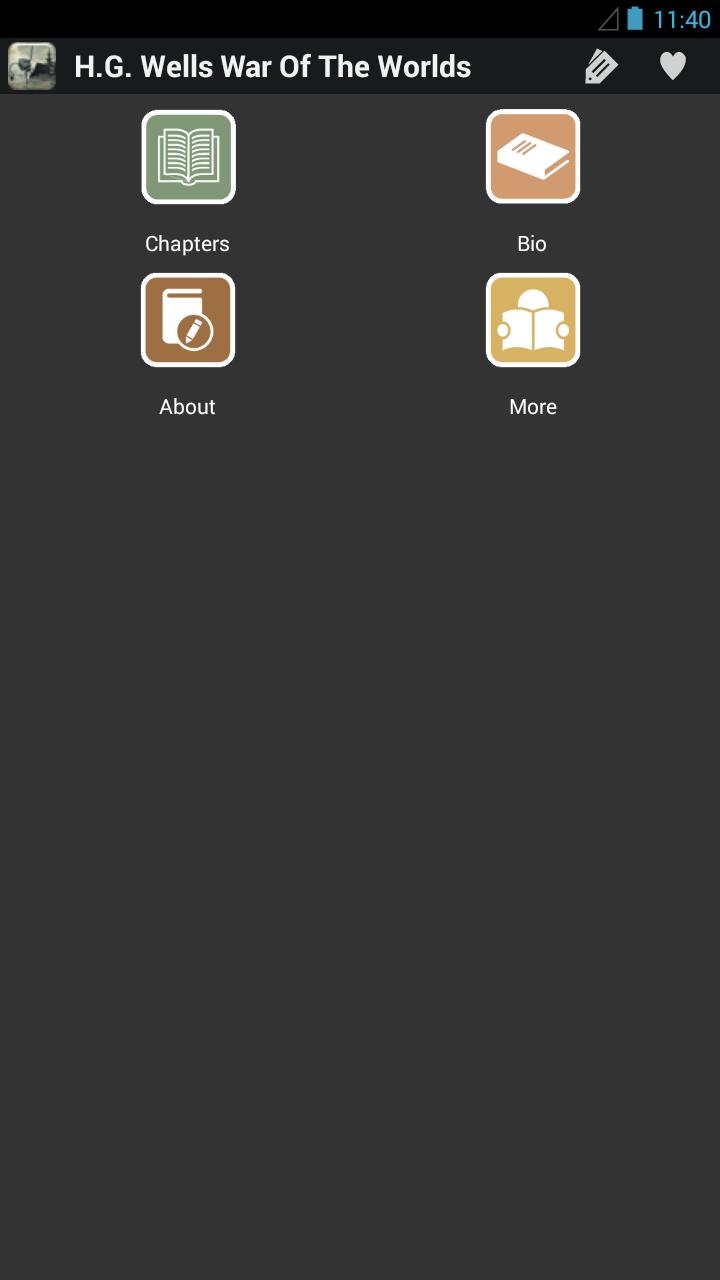Image resolution: width=720 pixels, height=1280 pixels.
Task: Tap the pencil rate icon
Action: (x=601, y=67)
